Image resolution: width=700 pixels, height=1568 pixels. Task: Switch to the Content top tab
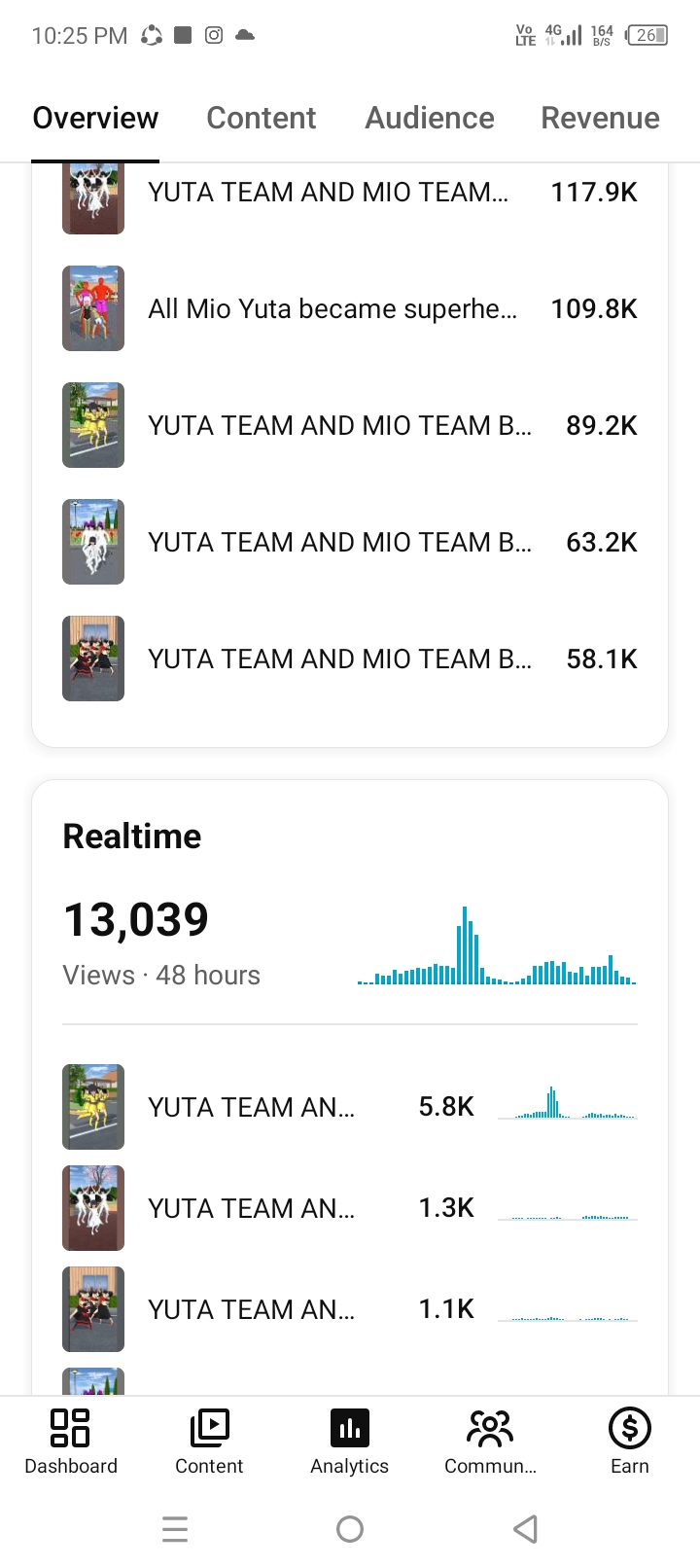pyautogui.click(x=261, y=118)
